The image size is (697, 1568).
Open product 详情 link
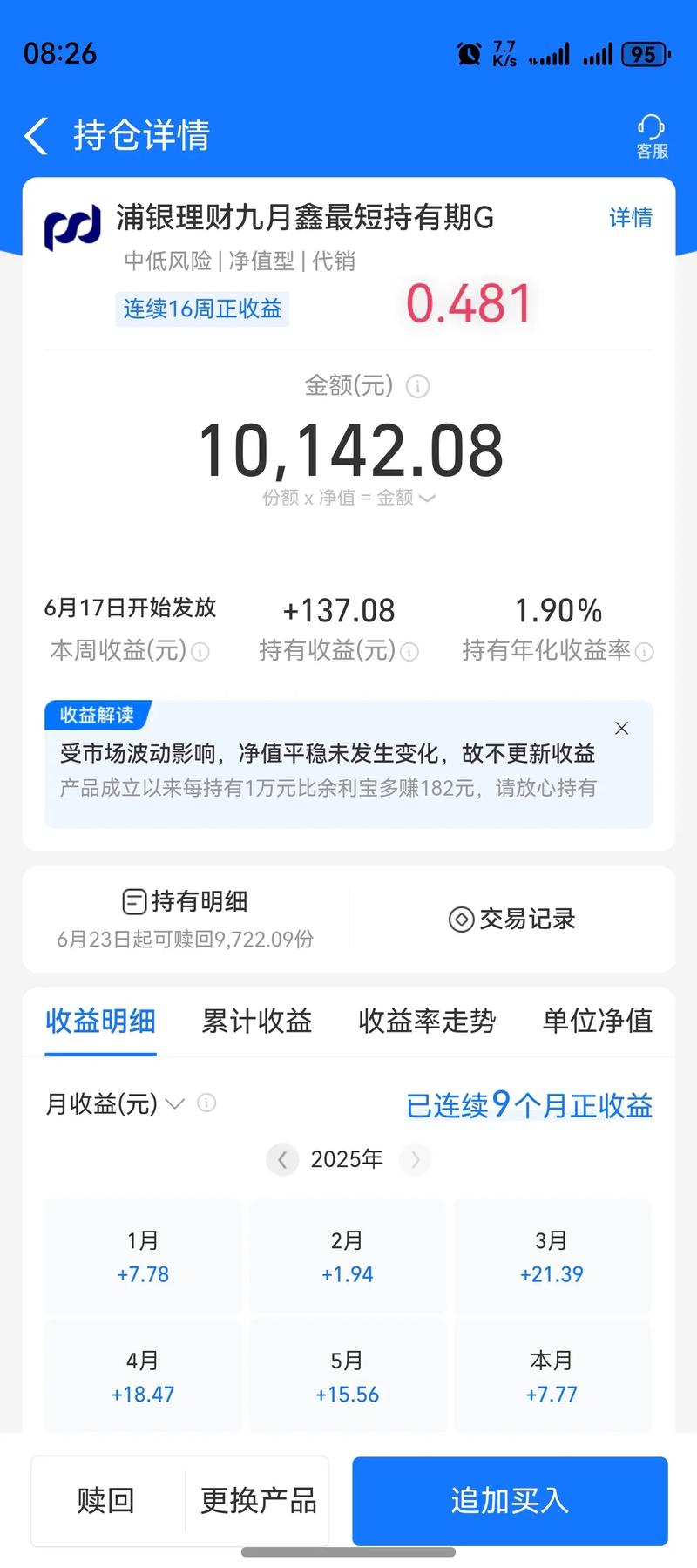(630, 217)
